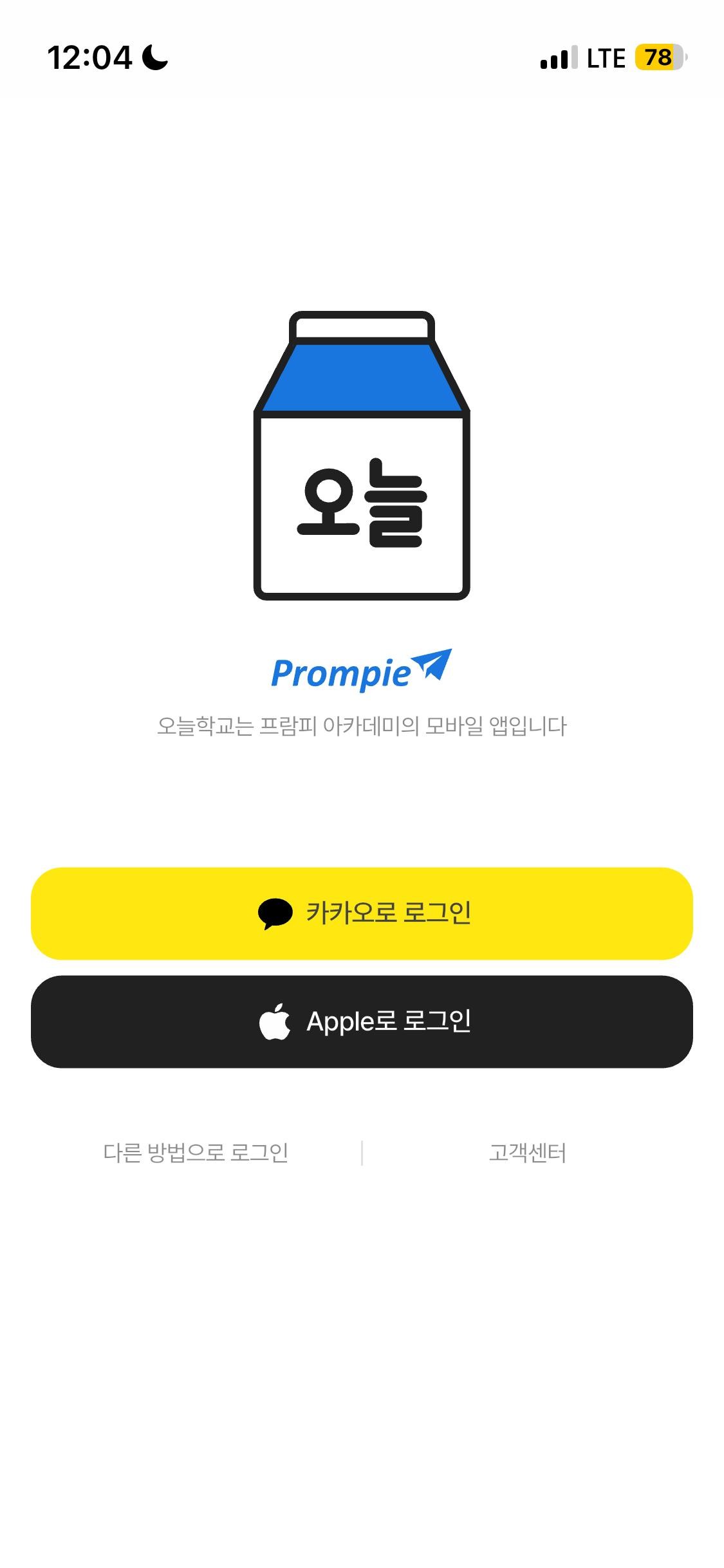Tap the clock showing 12:04
This screenshot has height=1568, width=724.
click(x=90, y=58)
